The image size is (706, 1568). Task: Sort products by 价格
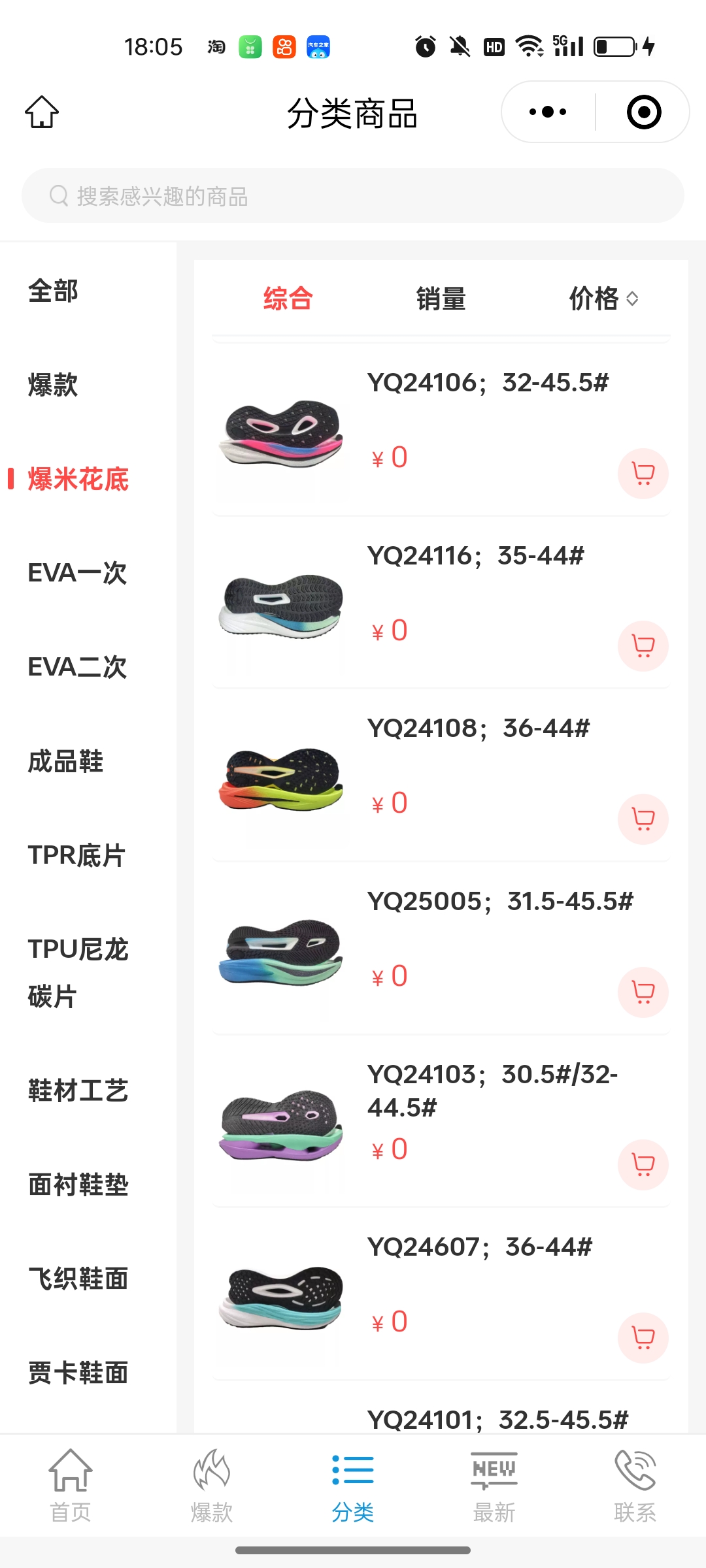click(603, 299)
